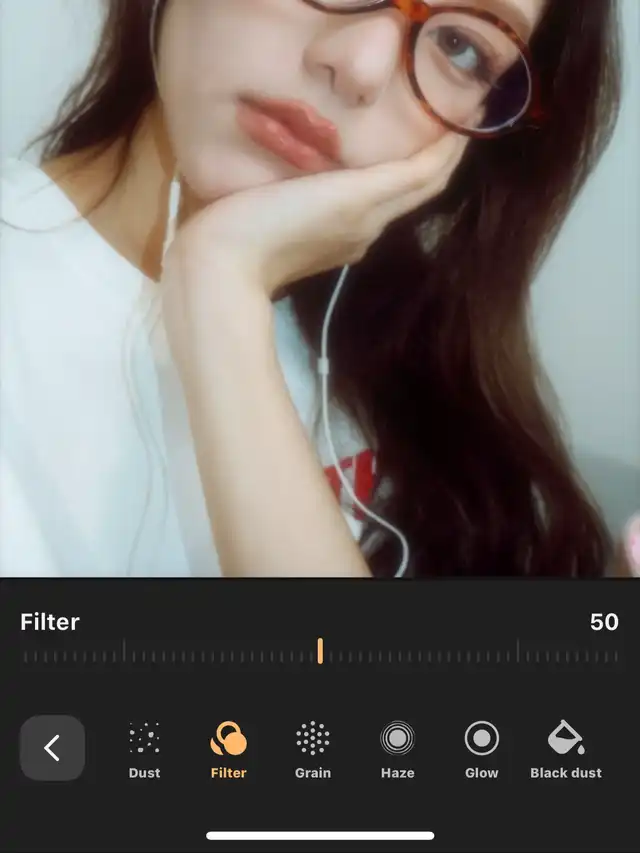Select the Filter tool
This screenshot has height=853, width=640.
(228, 749)
